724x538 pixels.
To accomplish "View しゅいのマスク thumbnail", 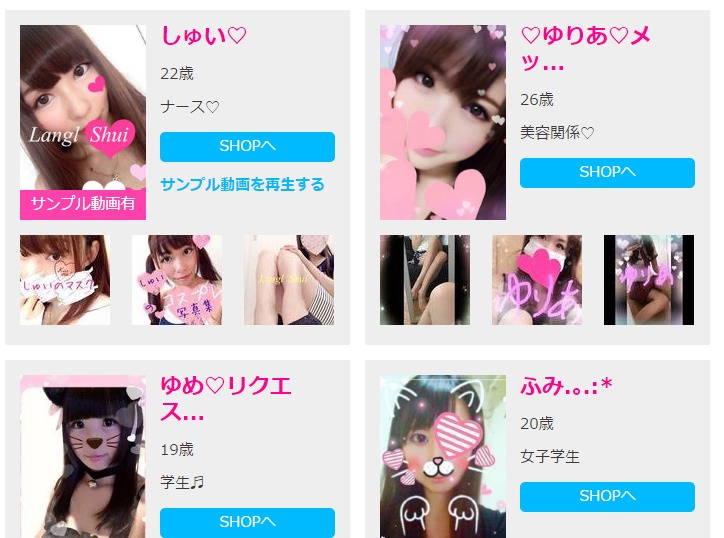I will click(65, 280).
